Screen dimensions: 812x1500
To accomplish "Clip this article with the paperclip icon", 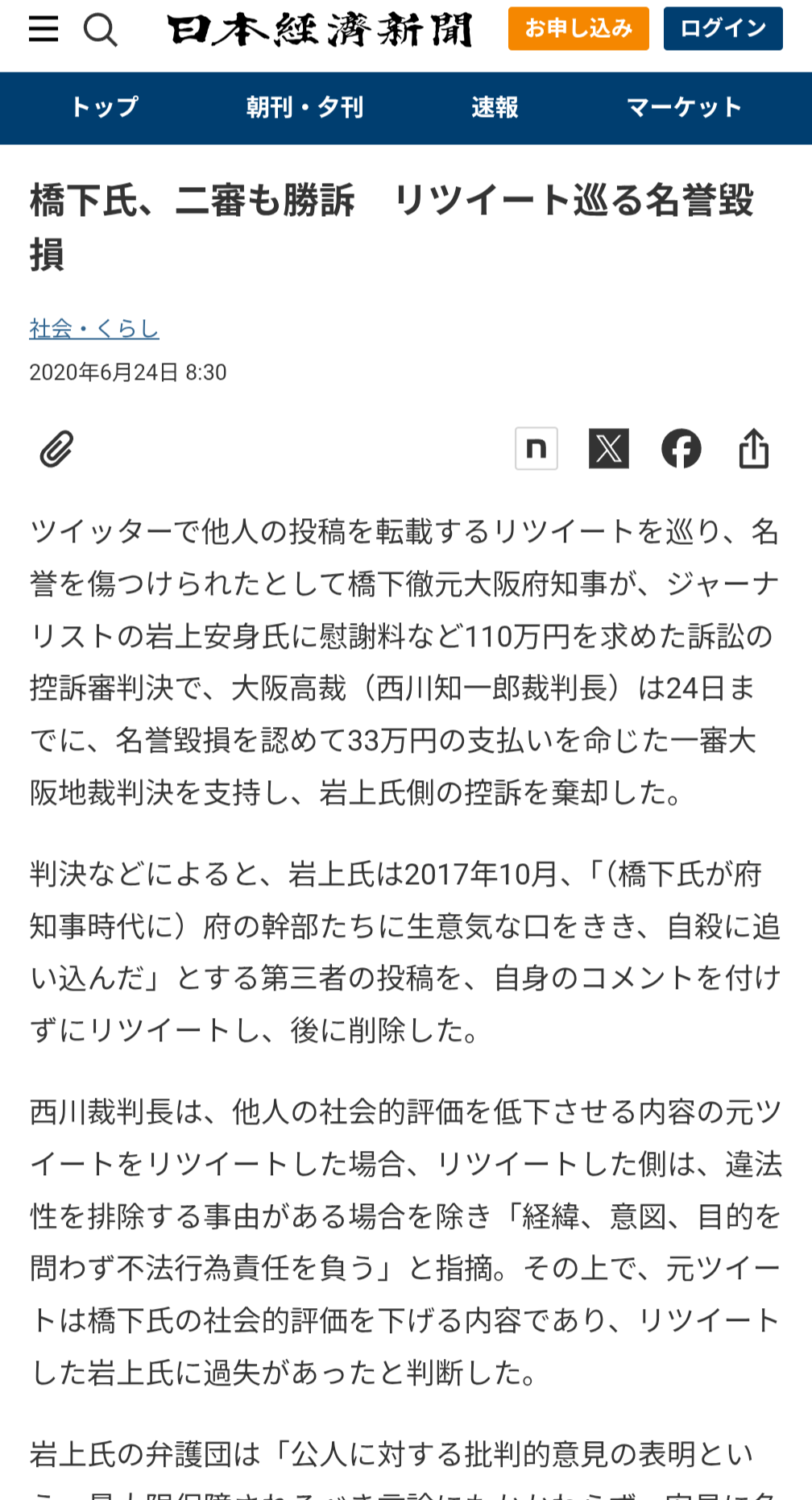I will [56, 449].
